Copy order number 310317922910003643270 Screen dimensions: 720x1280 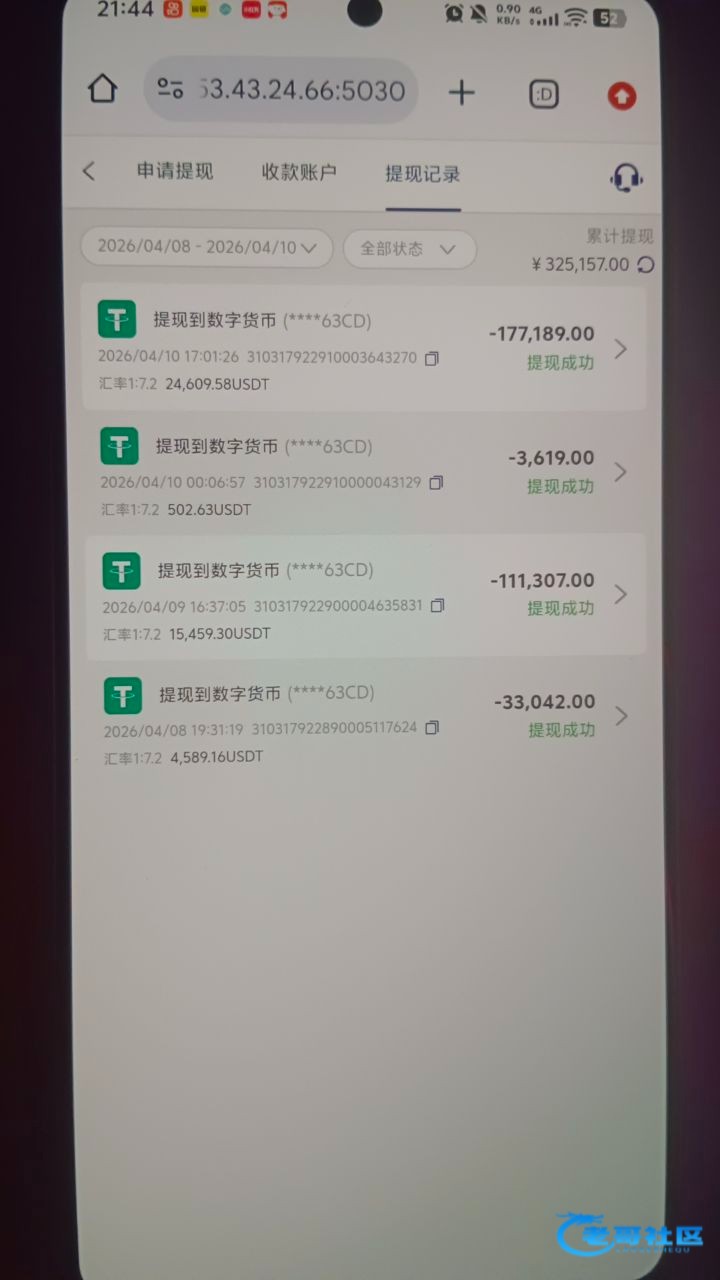[432, 358]
